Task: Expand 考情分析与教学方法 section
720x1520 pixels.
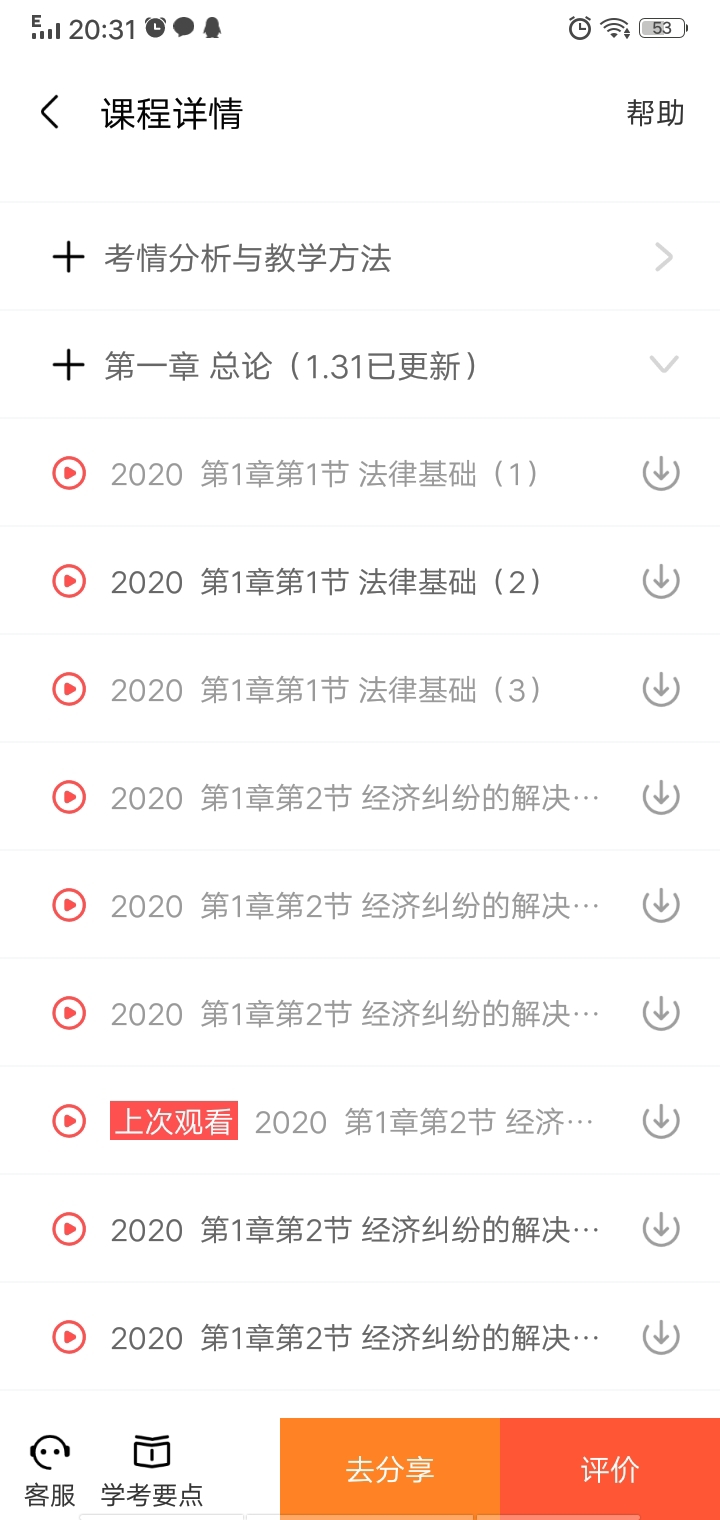Action: click(360, 258)
